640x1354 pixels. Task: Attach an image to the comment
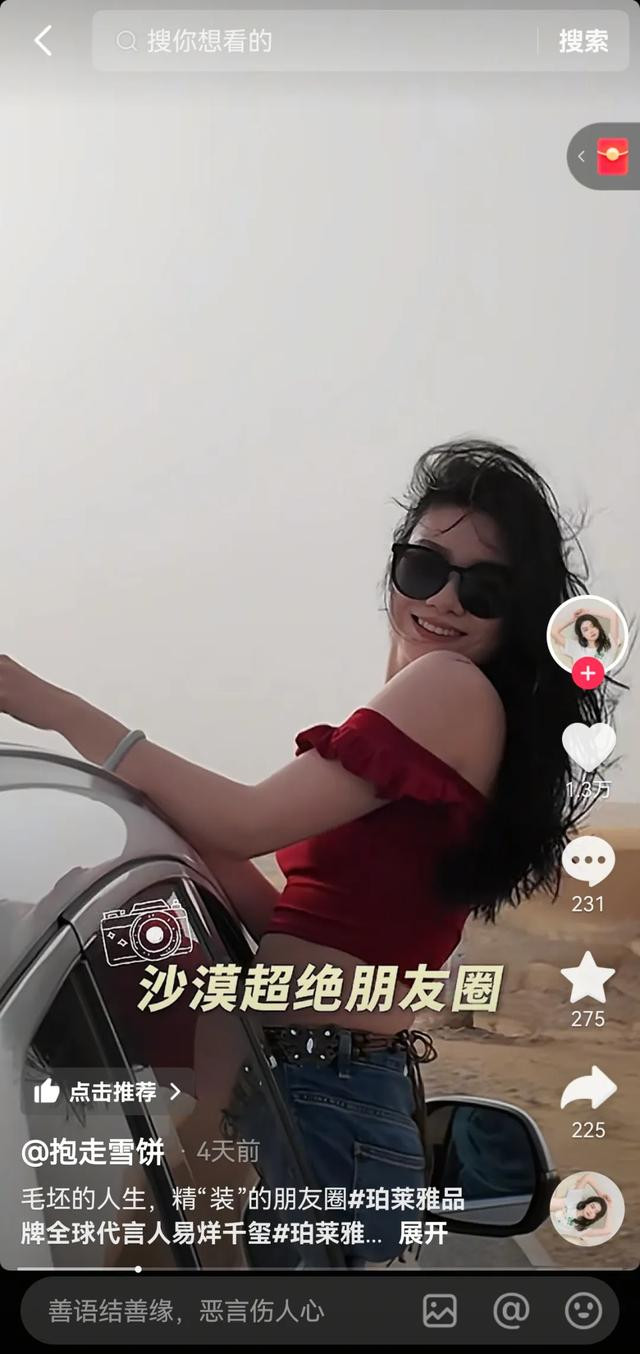440,1311
